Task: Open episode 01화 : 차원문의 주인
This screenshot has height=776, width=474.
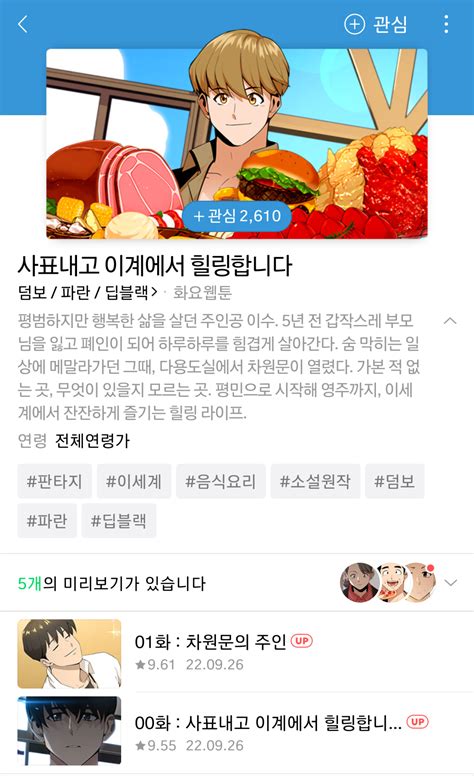Action: tap(237, 653)
